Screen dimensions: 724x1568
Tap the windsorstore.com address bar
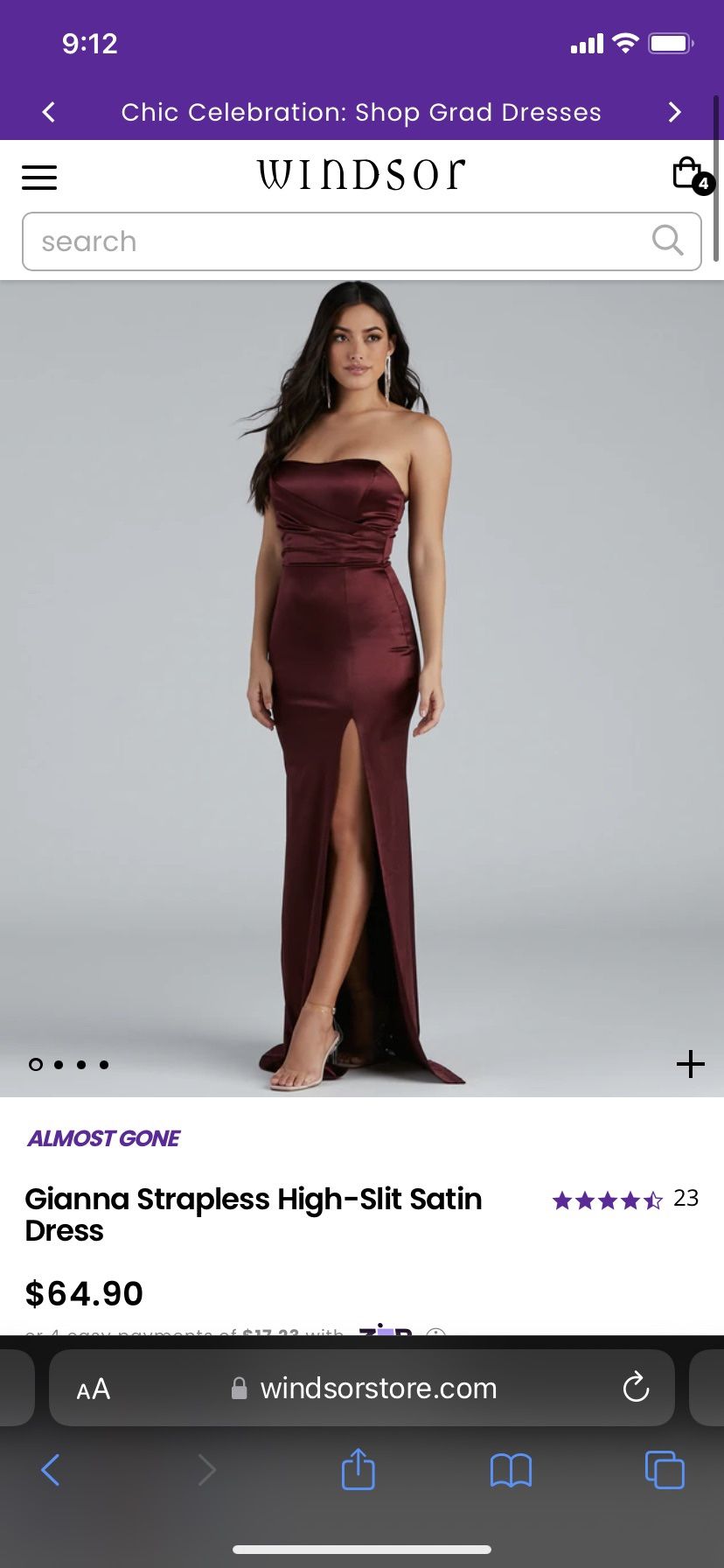[x=378, y=1389]
